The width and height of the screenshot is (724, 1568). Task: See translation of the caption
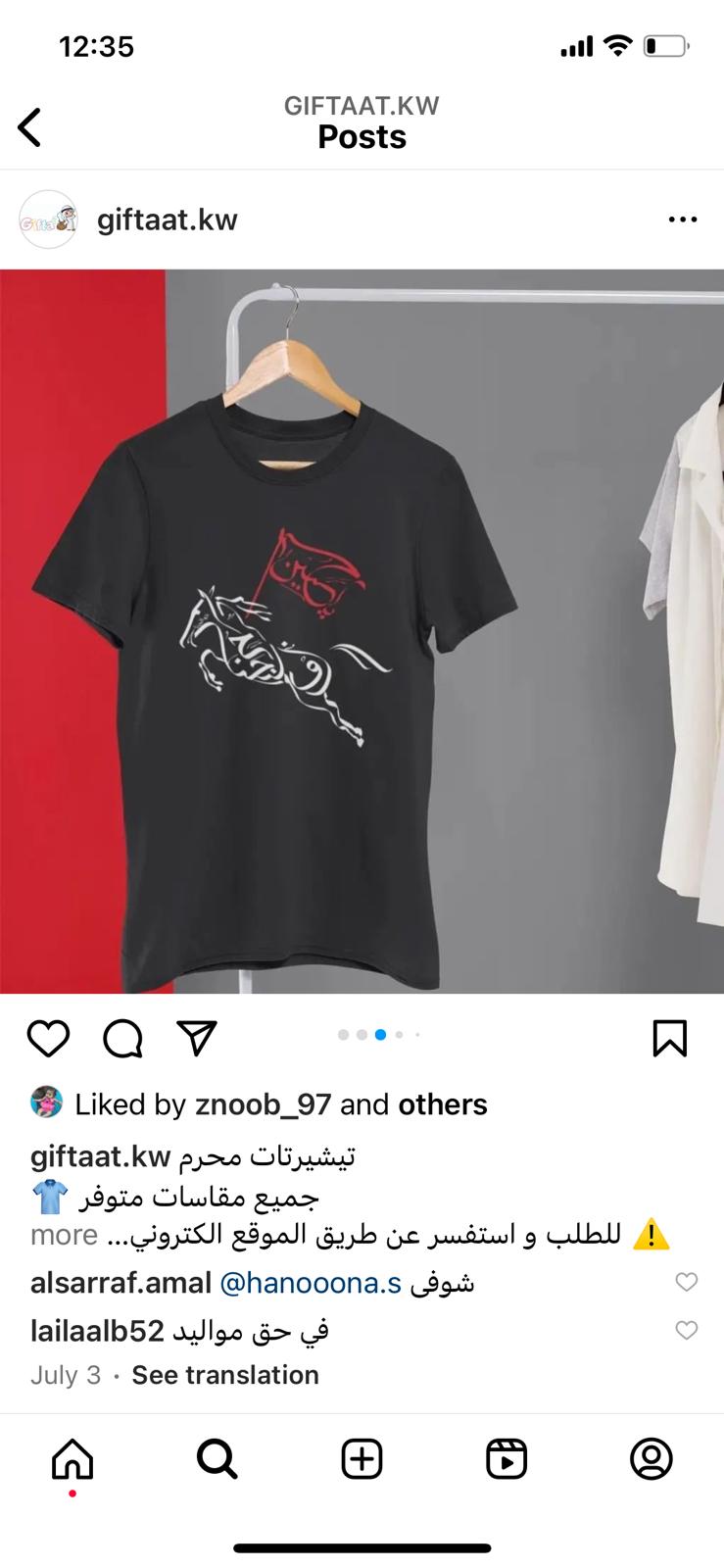[225, 1375]
